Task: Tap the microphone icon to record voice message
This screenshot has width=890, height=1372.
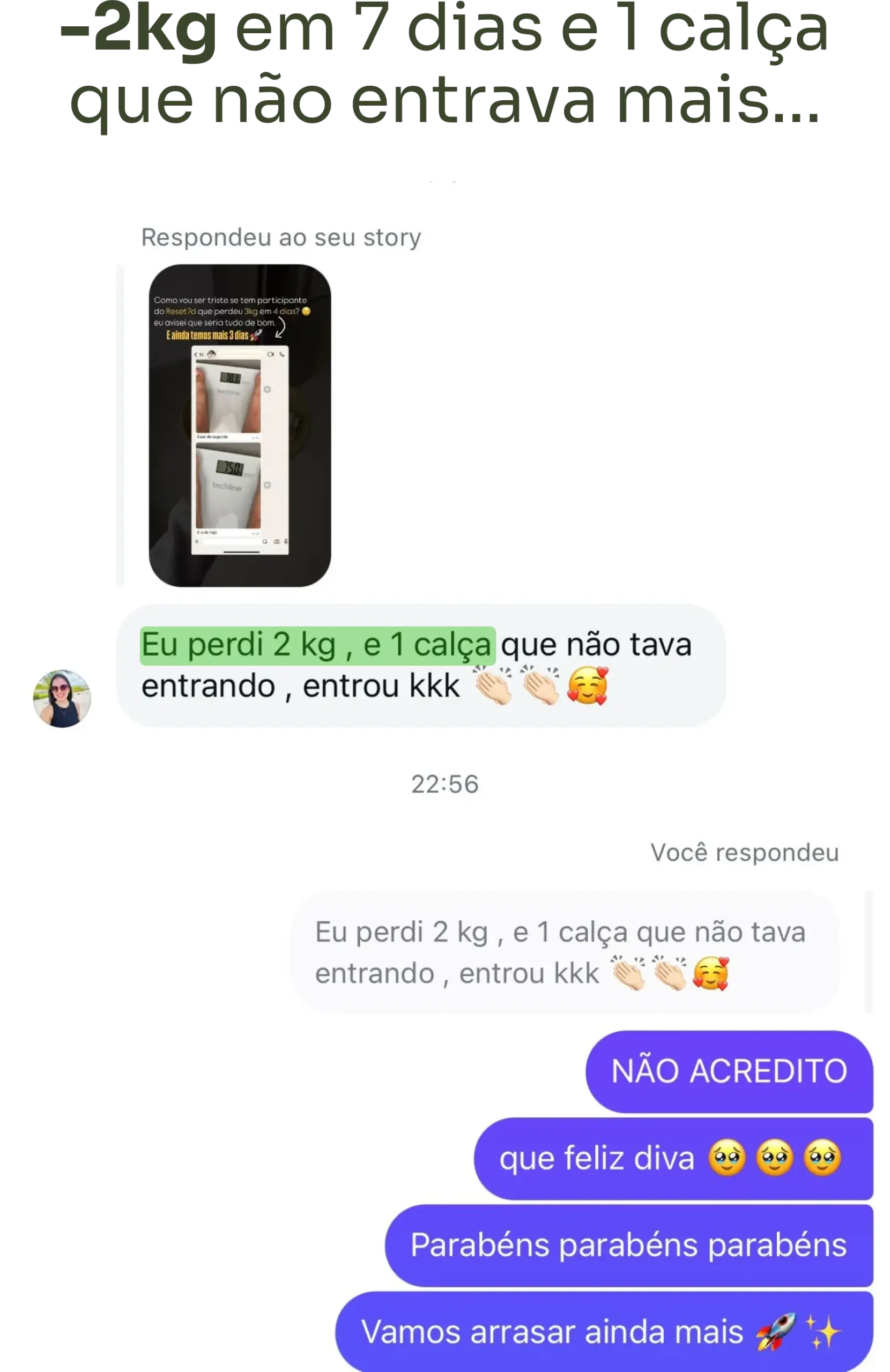Action: point(286,541)
